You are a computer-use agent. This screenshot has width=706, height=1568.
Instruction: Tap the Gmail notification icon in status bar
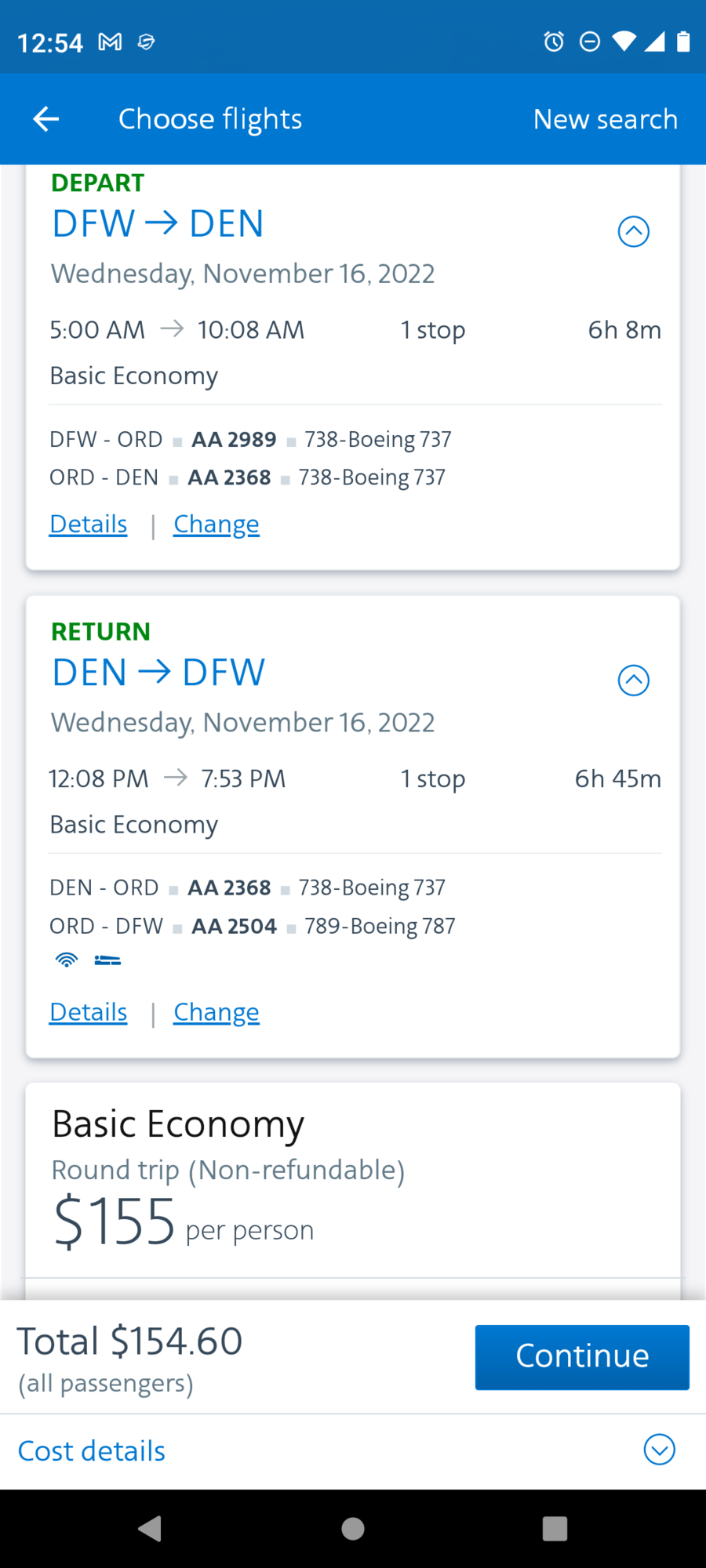point(109,42)
